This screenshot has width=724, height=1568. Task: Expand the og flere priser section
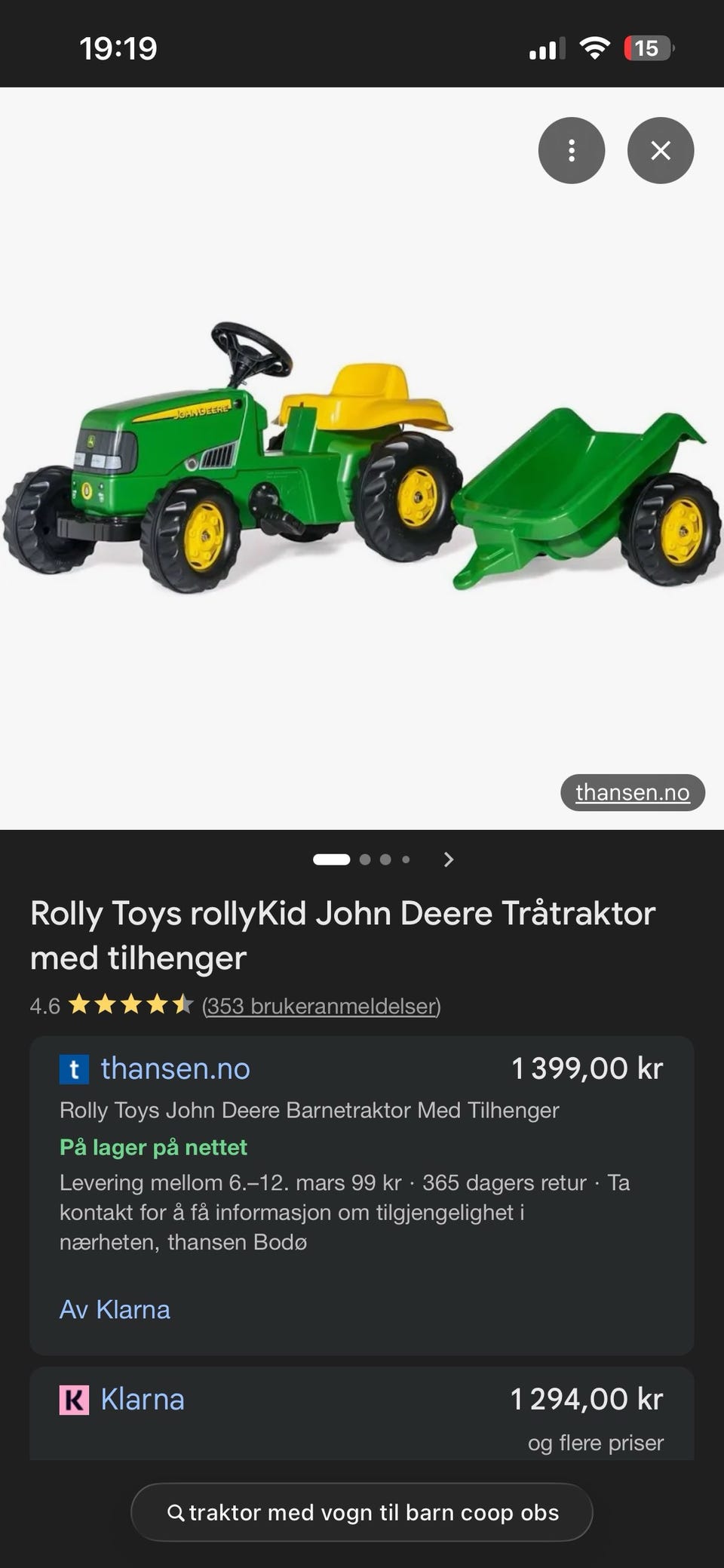coord(596,1442)
